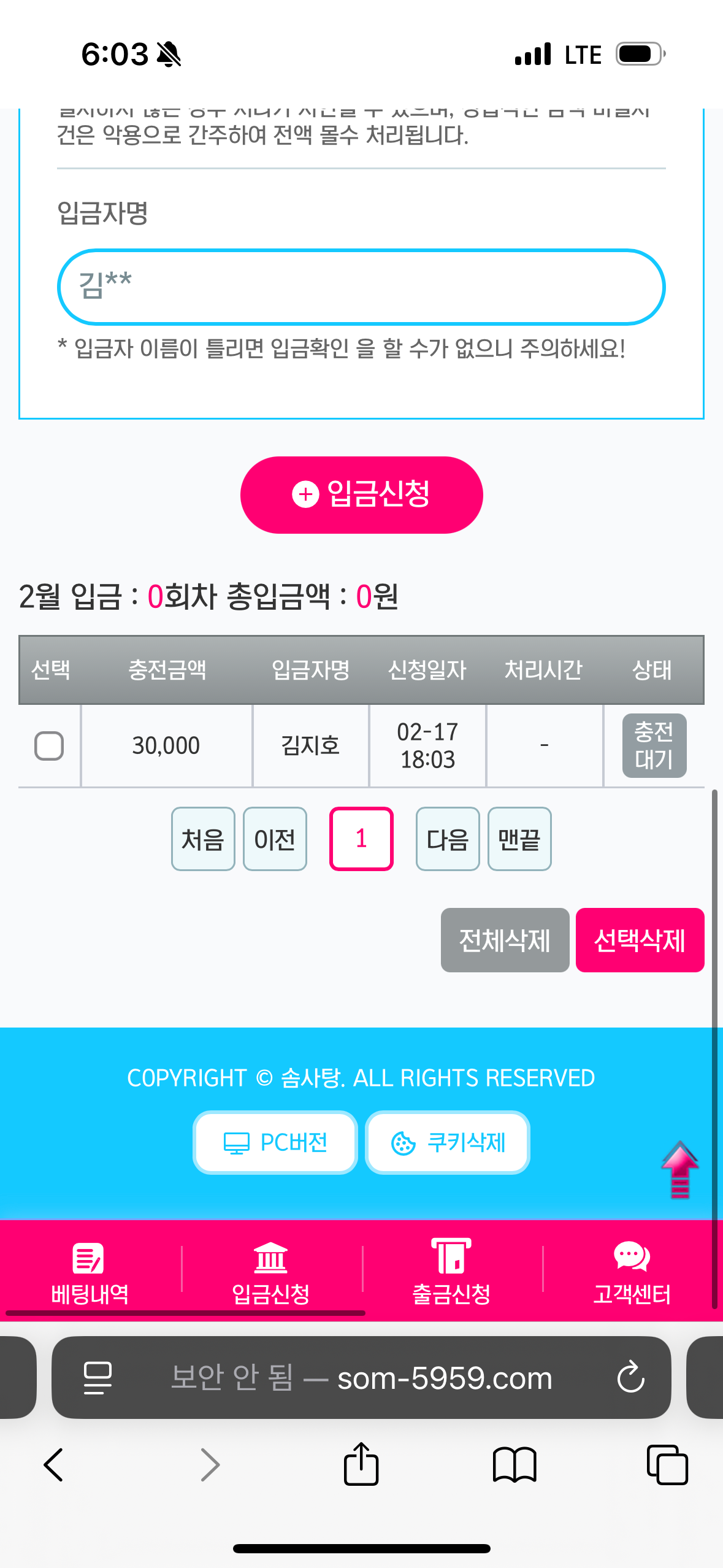Open the 출금신청 tab

click(451, 1269)
